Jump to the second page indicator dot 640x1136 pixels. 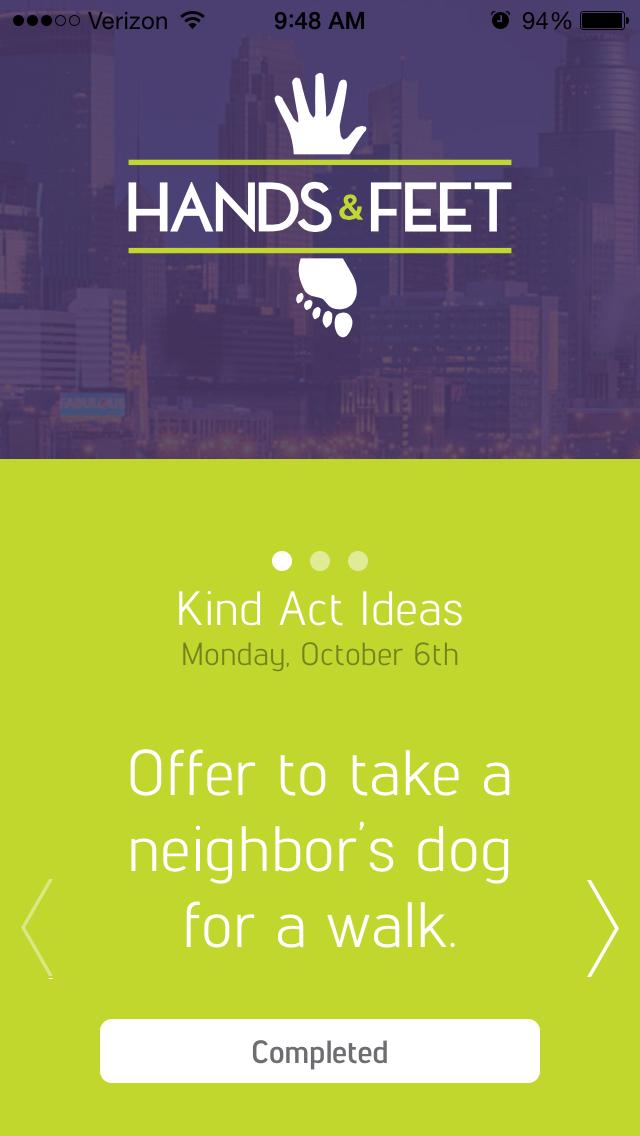click(x=320, y=561)
